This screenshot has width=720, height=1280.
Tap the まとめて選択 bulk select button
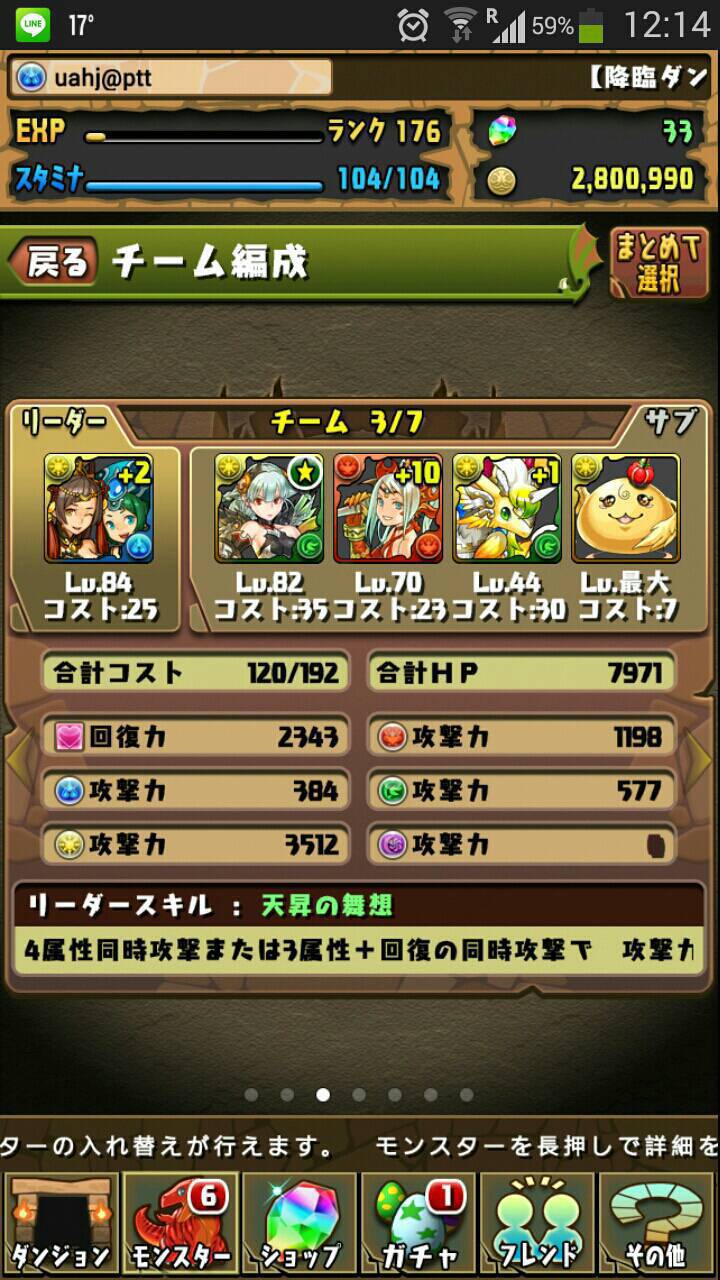(x=659, y=263)
